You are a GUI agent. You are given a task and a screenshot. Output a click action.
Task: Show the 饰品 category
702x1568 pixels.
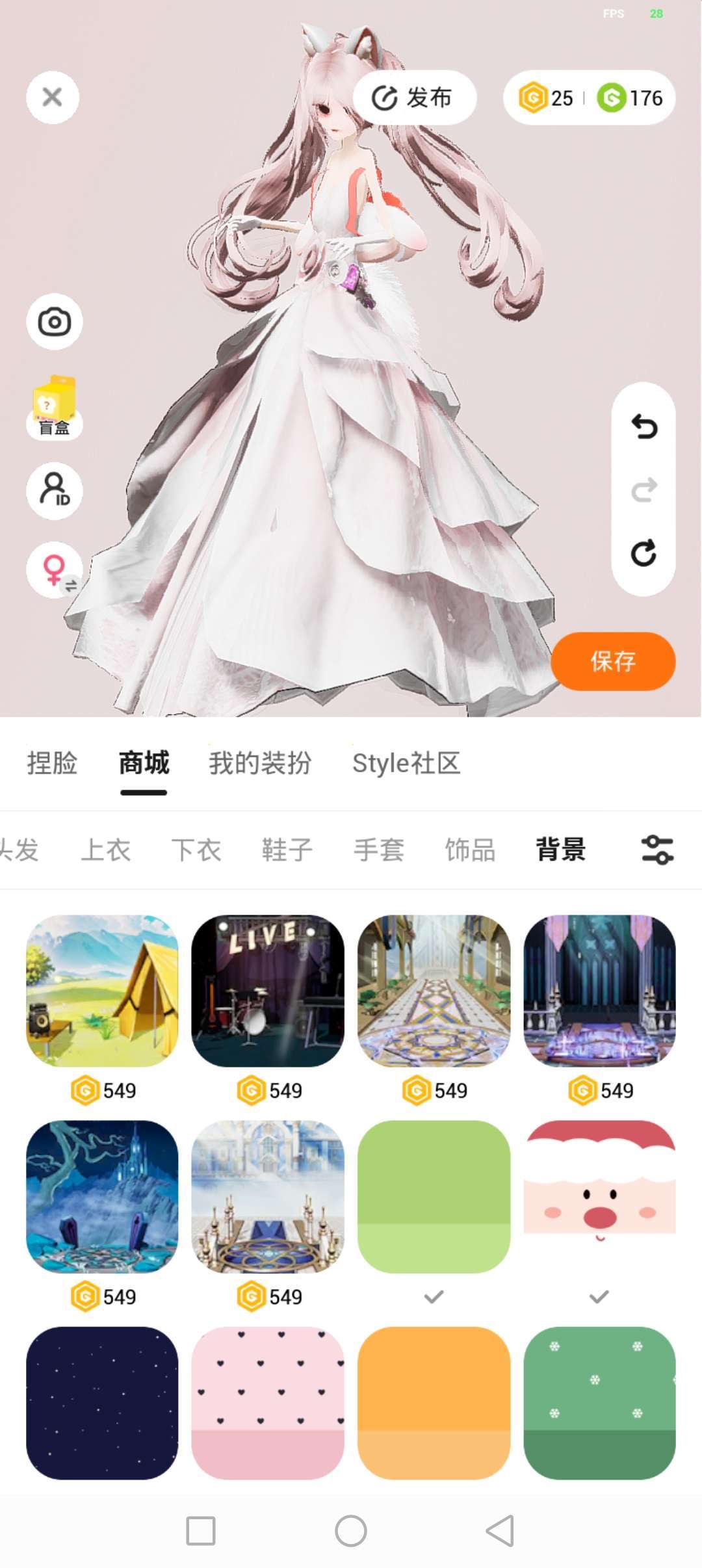pos(470,850)
